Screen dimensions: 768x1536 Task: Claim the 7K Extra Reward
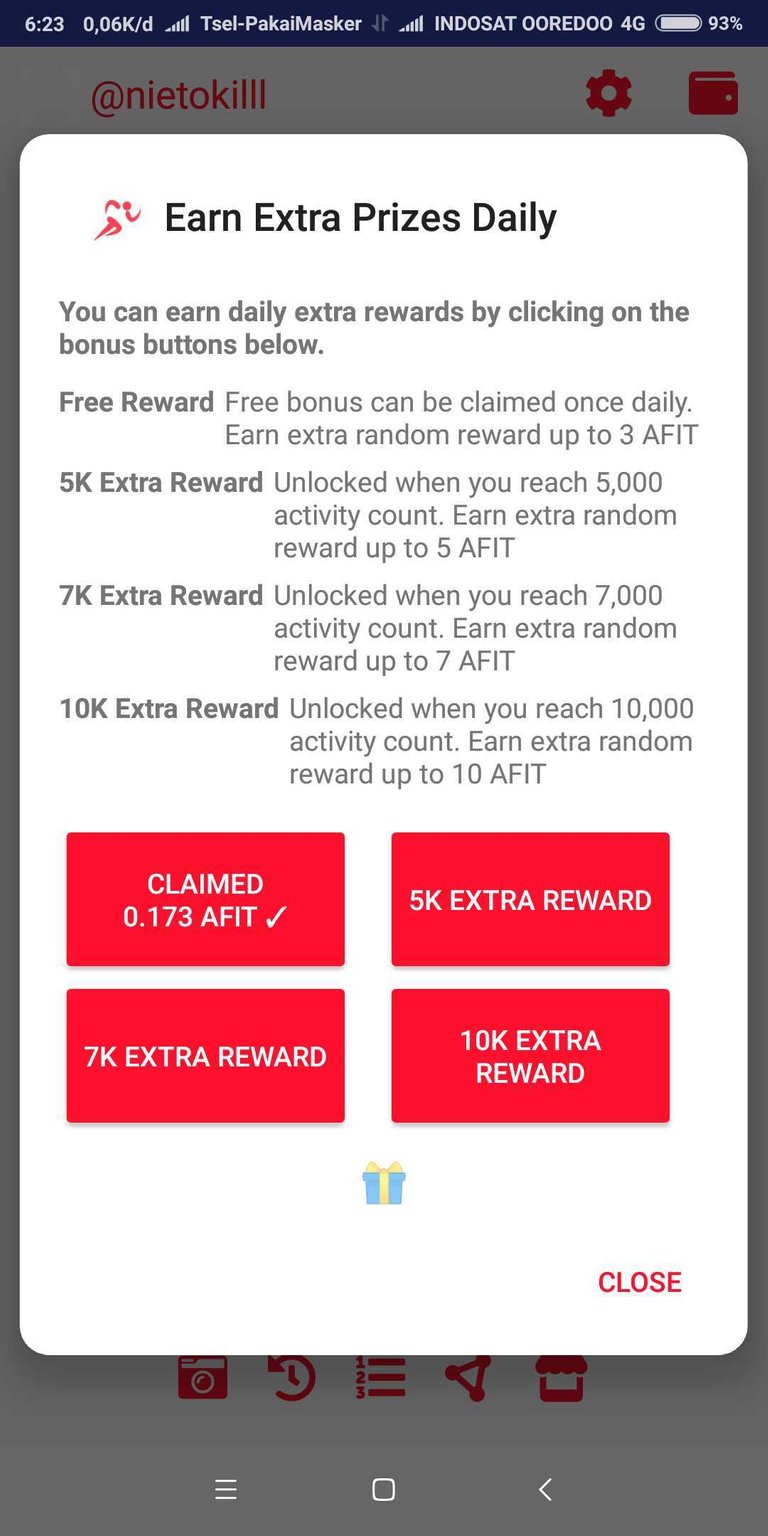205,1056
